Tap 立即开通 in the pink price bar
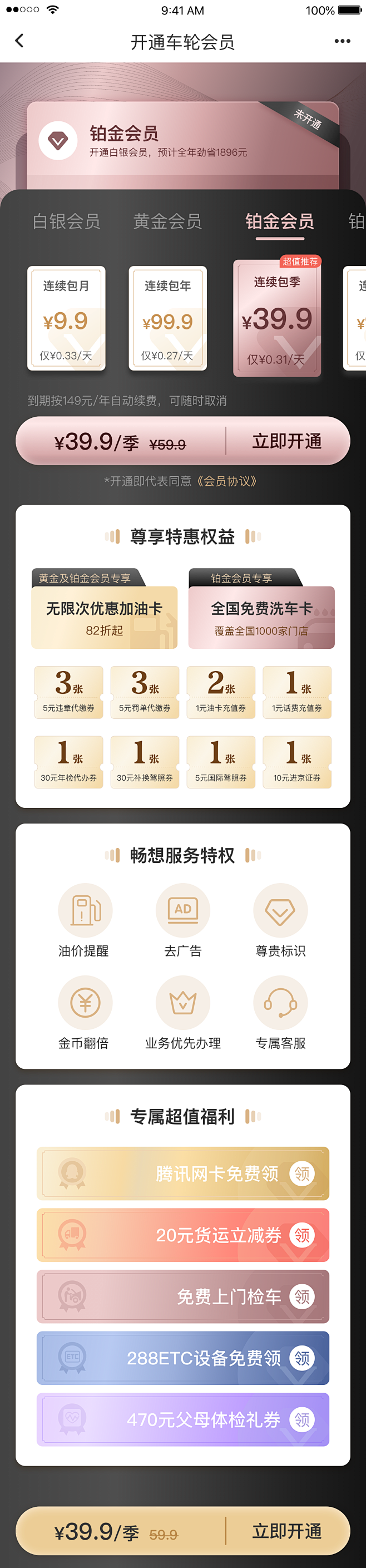This screenshot has height=1568, width=366. pos(287,441)
